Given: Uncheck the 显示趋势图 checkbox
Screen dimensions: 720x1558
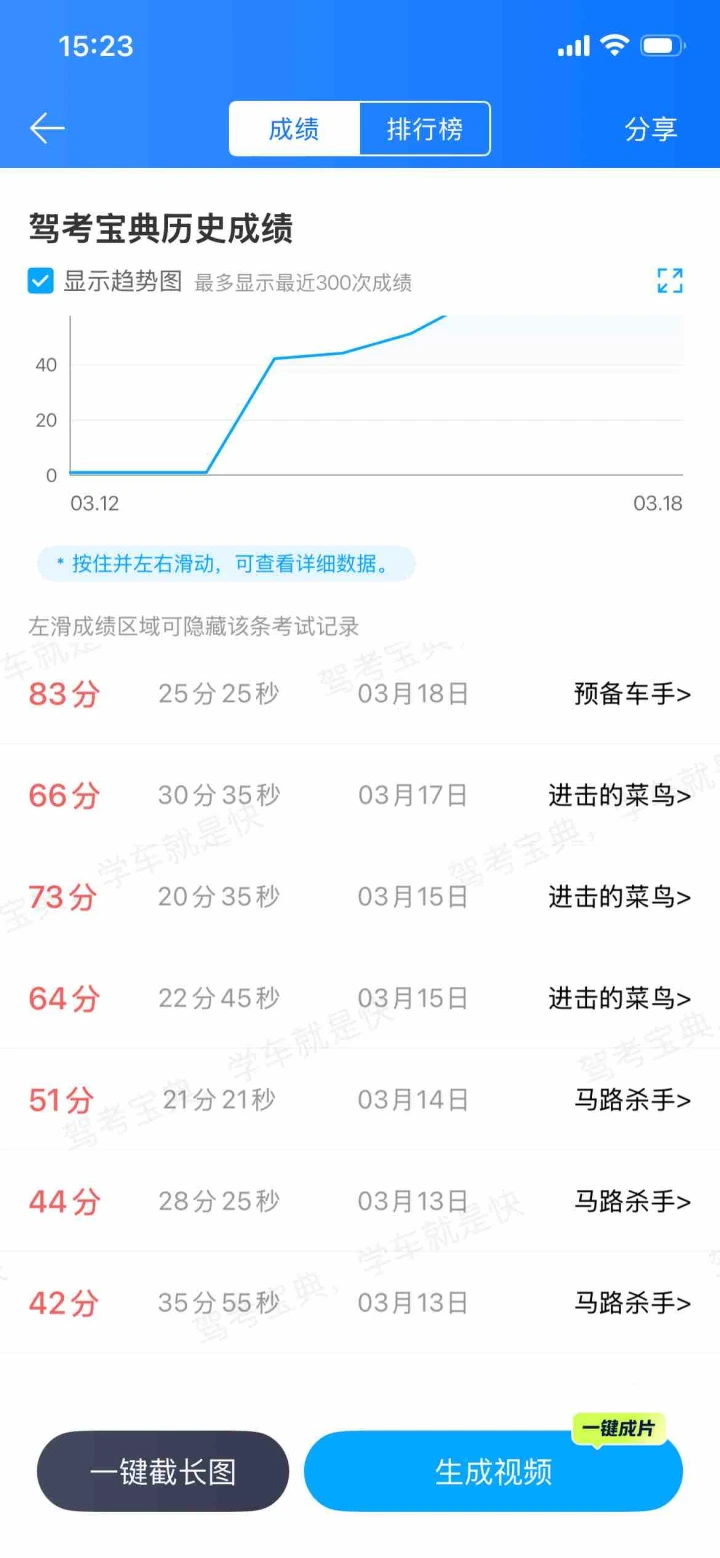Looking at the screenshot, I should point(41,282).
